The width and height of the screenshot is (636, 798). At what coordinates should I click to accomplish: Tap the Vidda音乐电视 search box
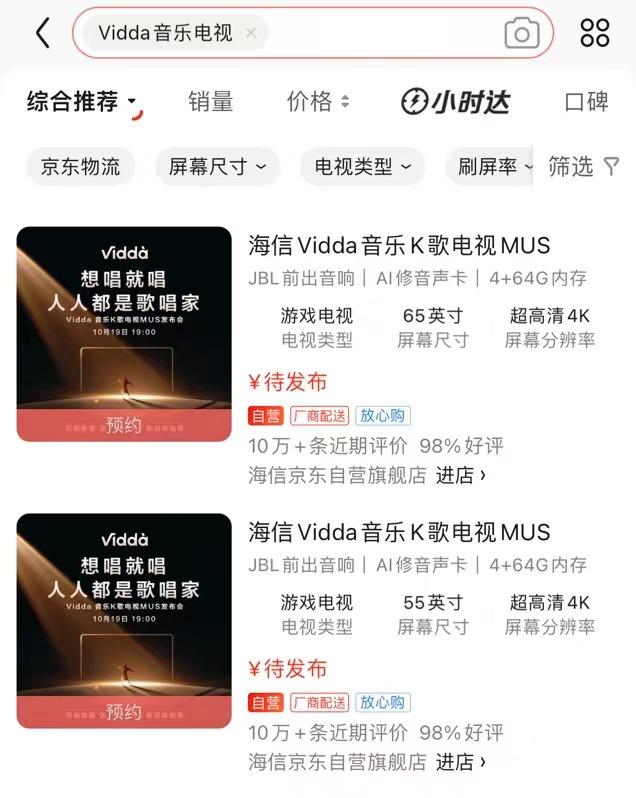click(380, 33)
